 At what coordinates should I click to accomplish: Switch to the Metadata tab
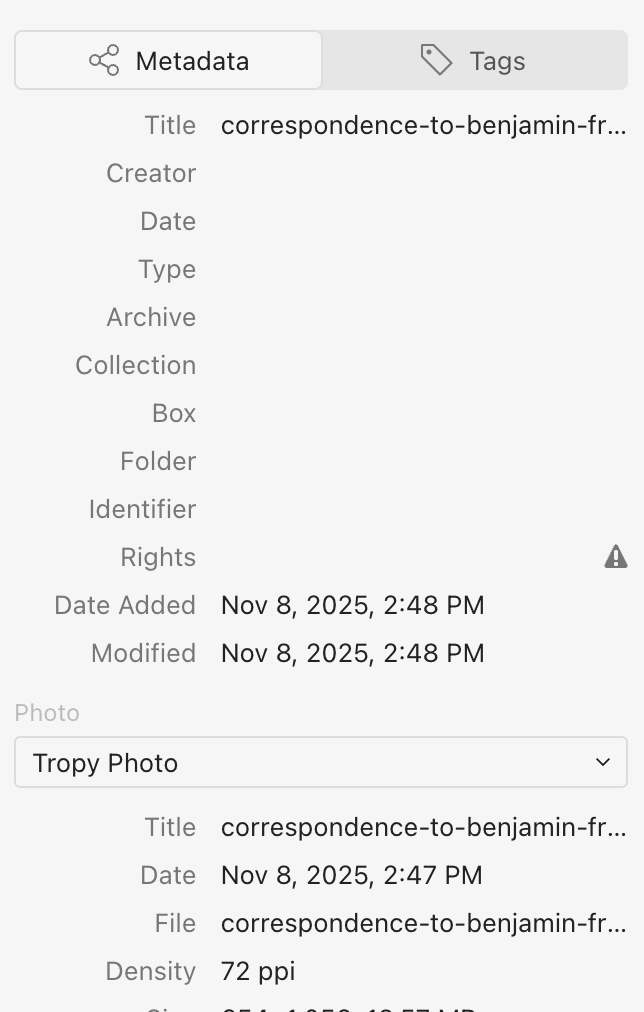point(168,61)
